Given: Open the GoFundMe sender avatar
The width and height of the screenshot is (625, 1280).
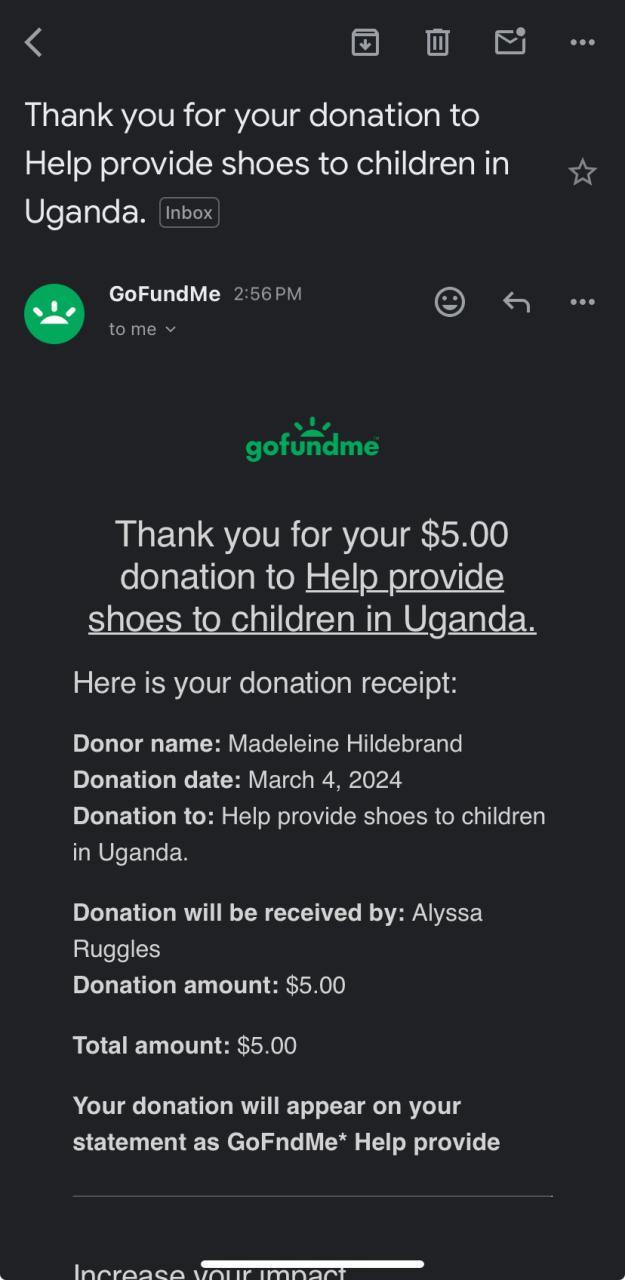Looking at the screenshot, I should 54,313.
